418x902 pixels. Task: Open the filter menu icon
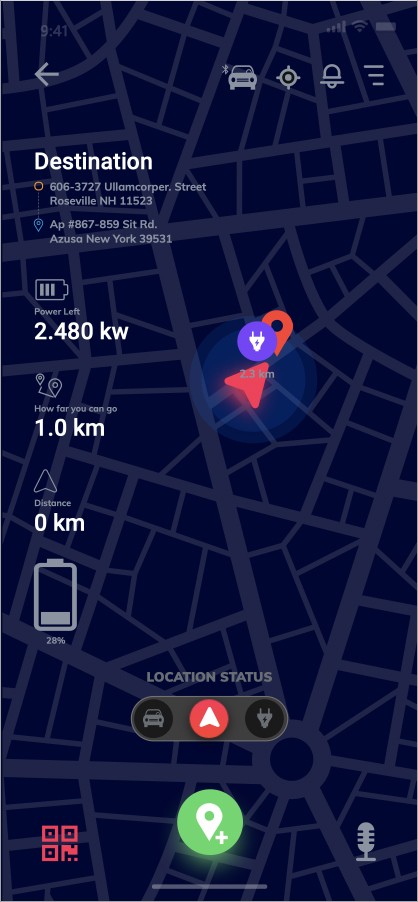point(374,76)
